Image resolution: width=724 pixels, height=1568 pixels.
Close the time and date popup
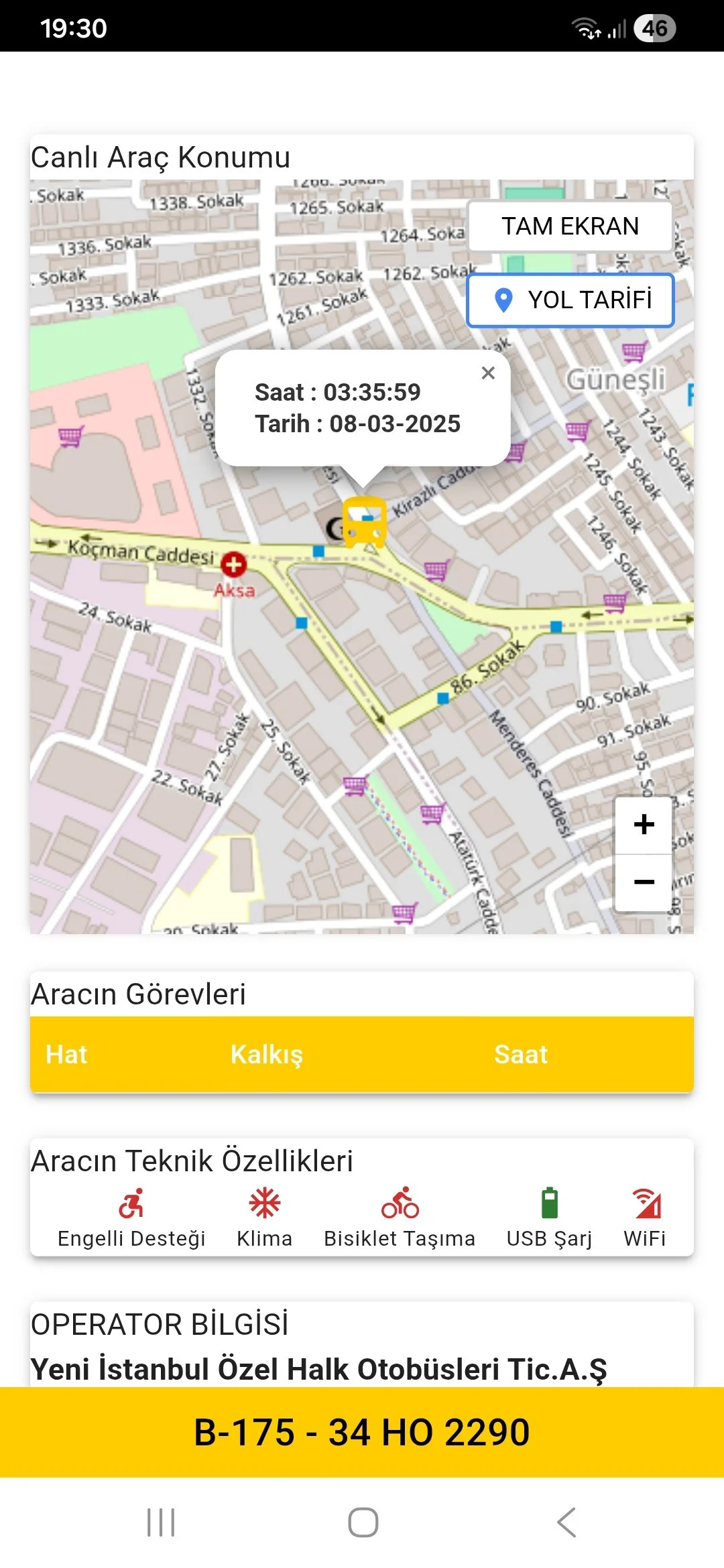coord(488,373)
